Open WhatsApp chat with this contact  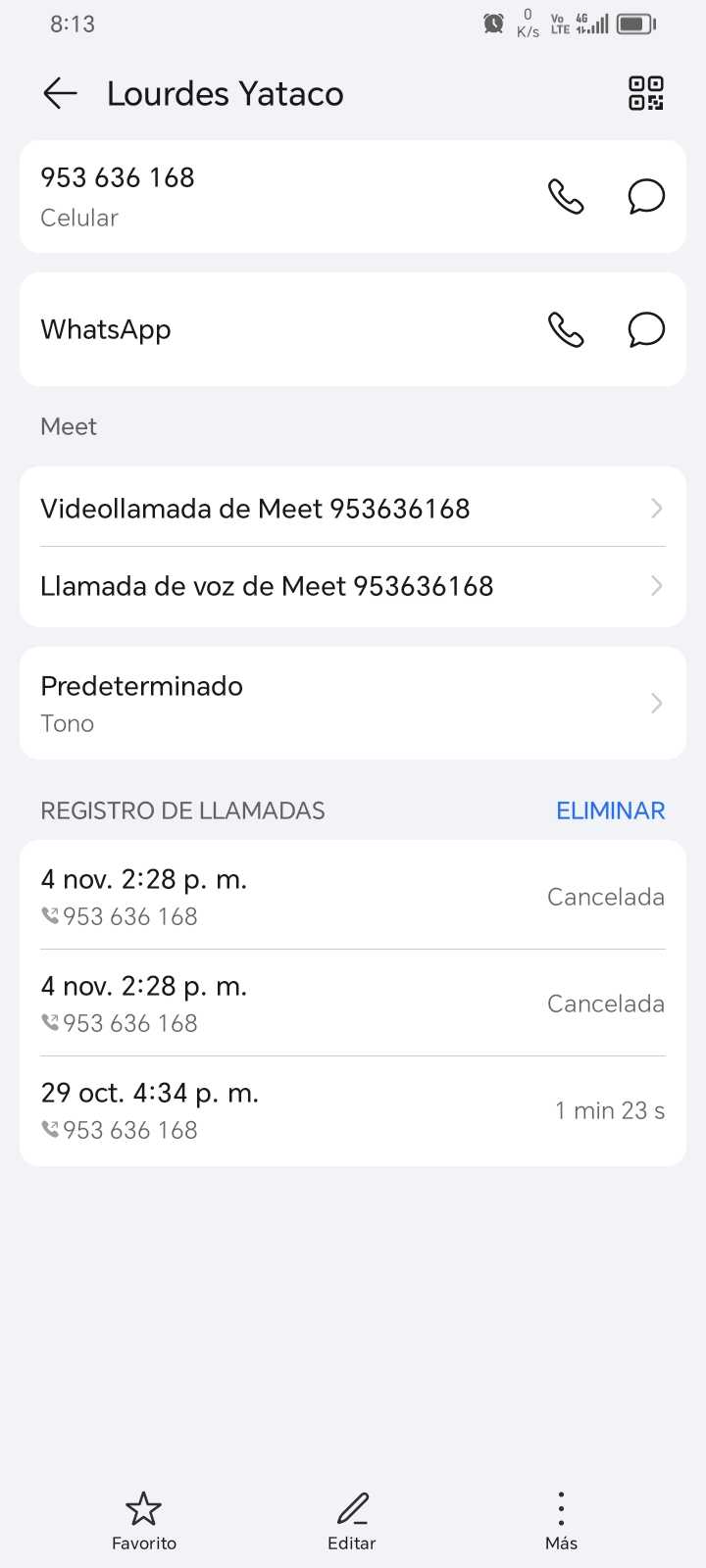click(646, 329)
